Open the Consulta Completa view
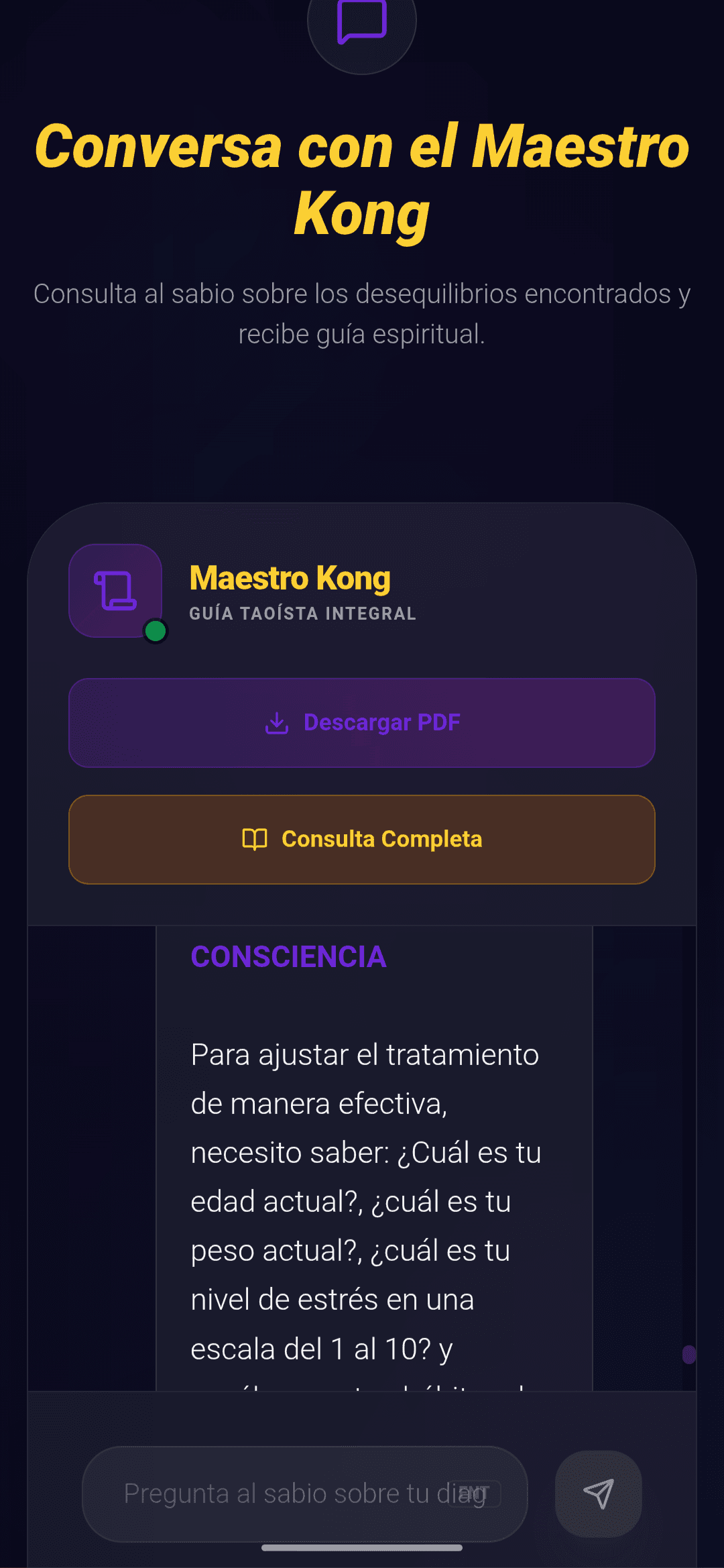 tap(362, 840)
